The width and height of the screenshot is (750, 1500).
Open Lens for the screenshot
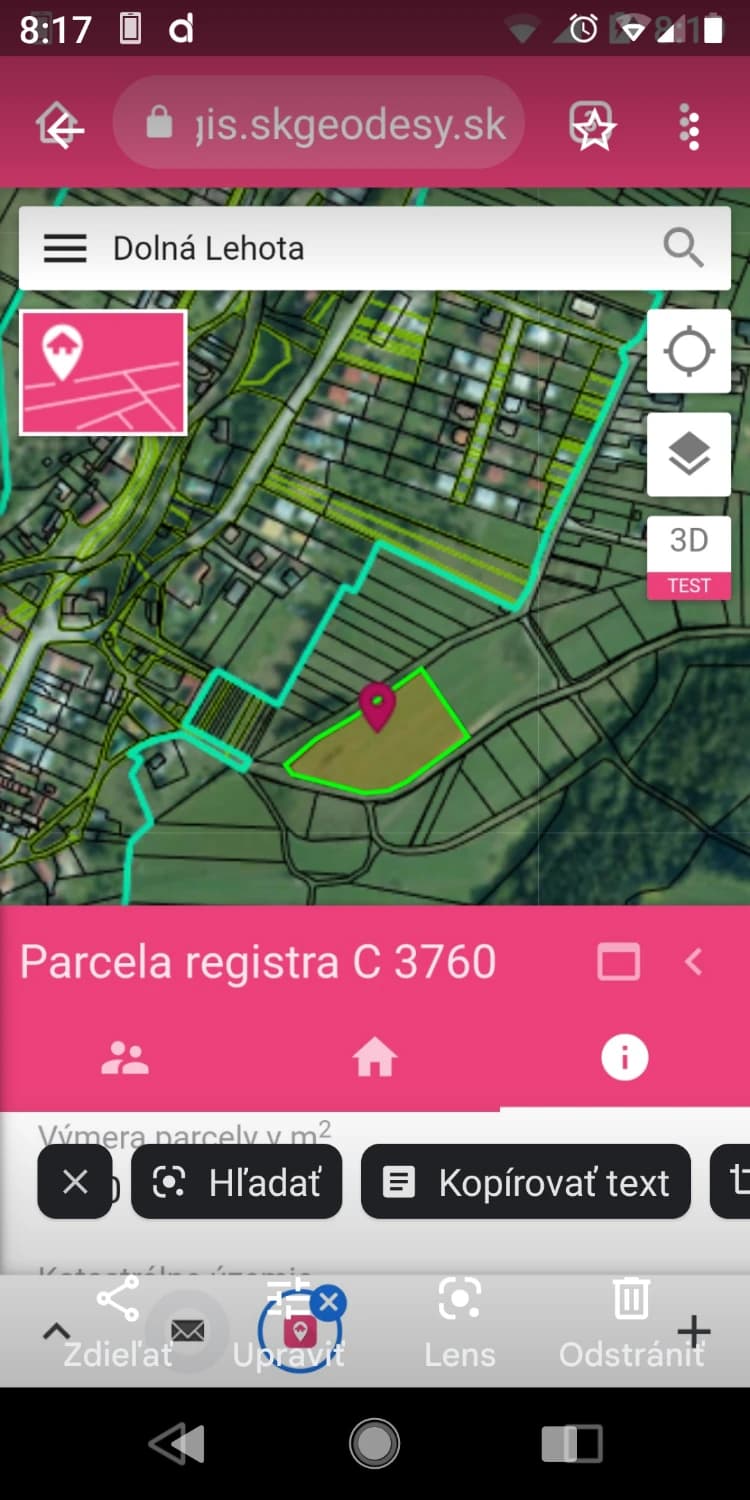click(x=460, y=1325)
